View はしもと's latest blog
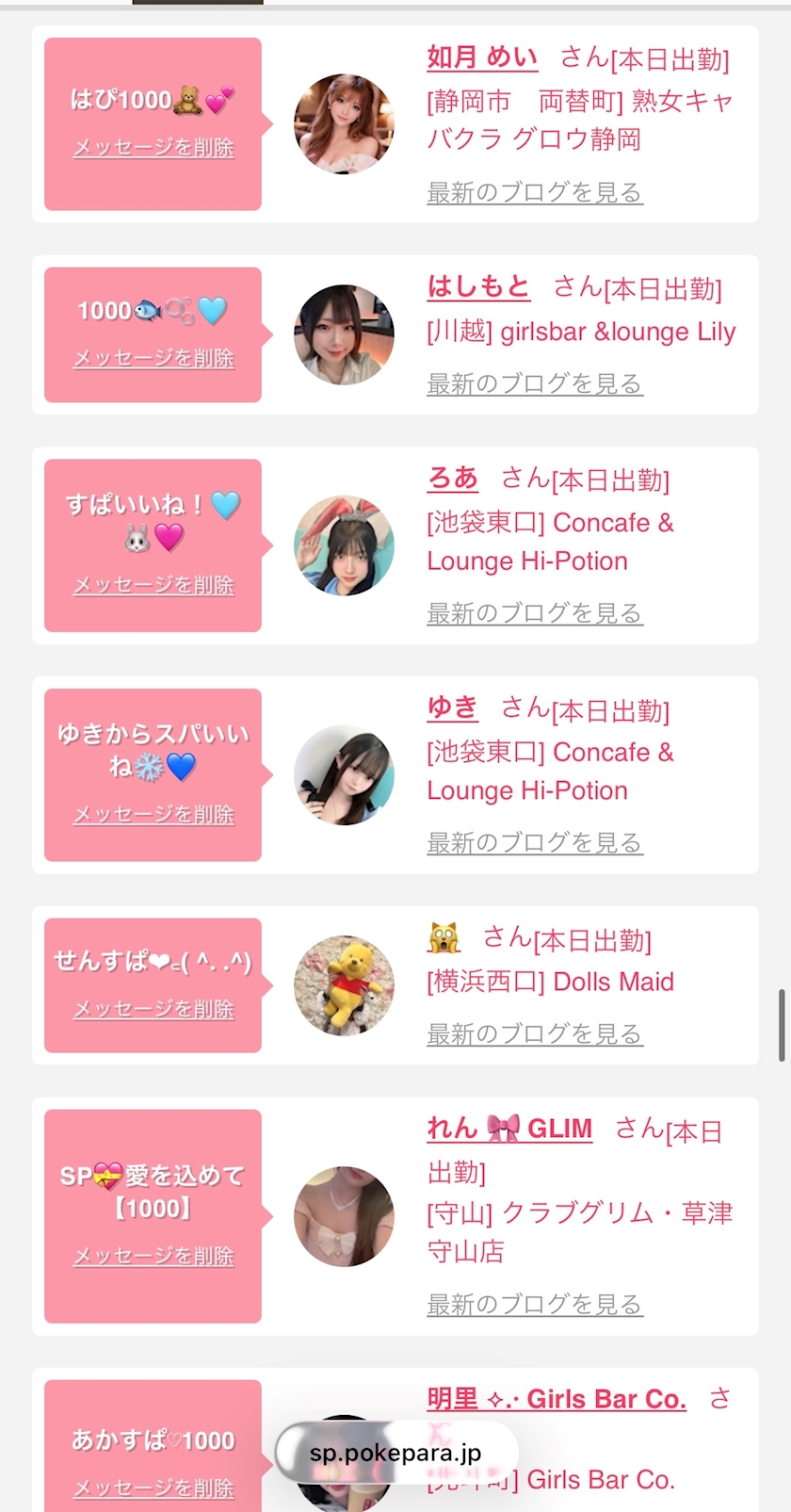 click(x=534, y=383)
